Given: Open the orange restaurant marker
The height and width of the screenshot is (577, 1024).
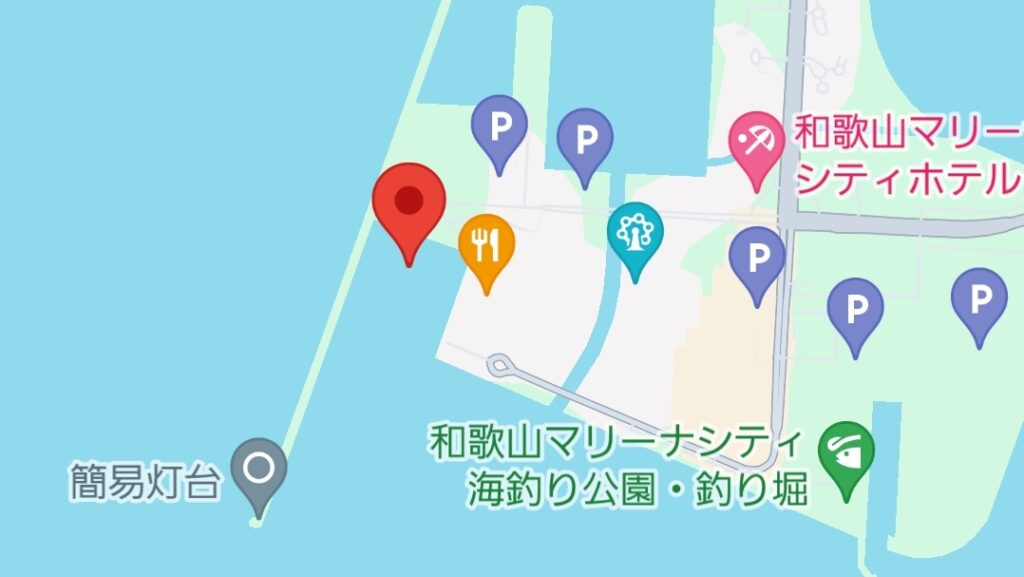Looking at the screenshot, I should tap(486, 243).
